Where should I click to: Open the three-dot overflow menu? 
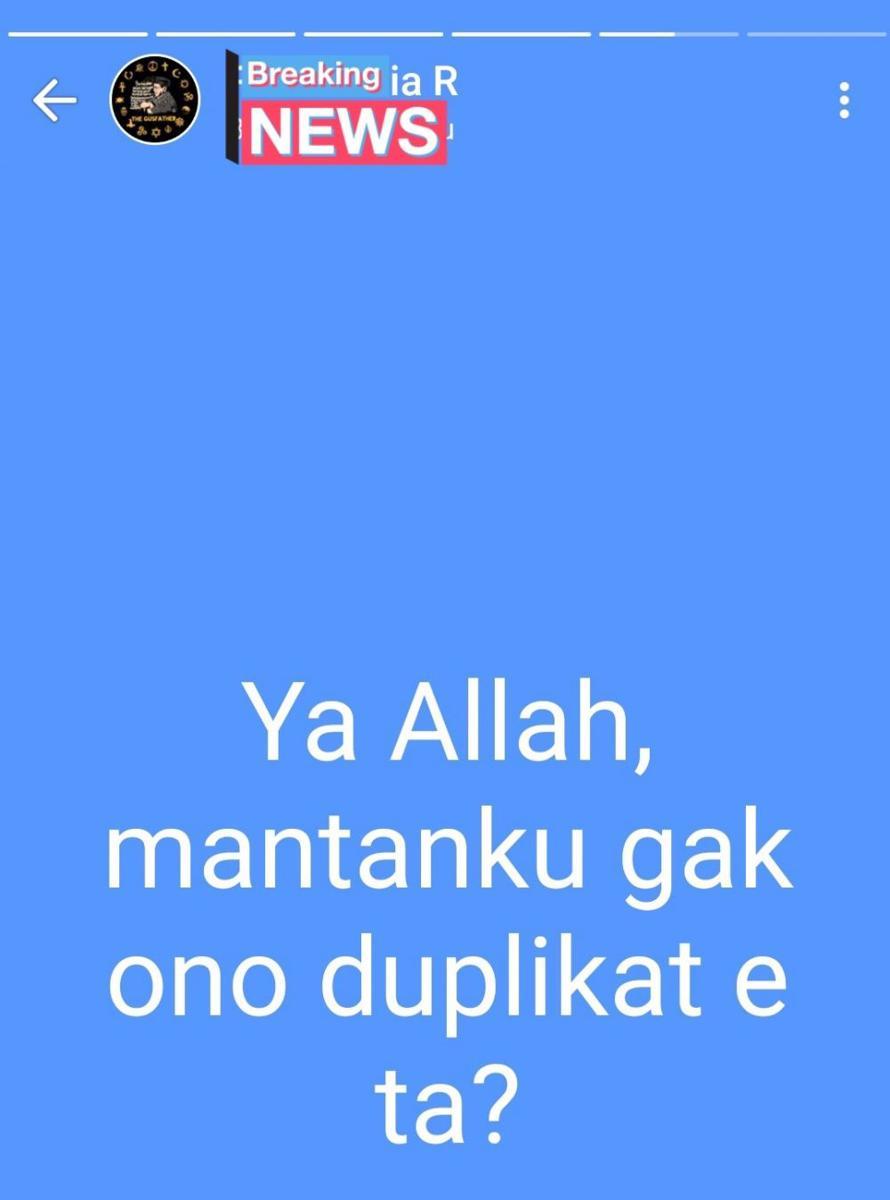tap(844, 101)
